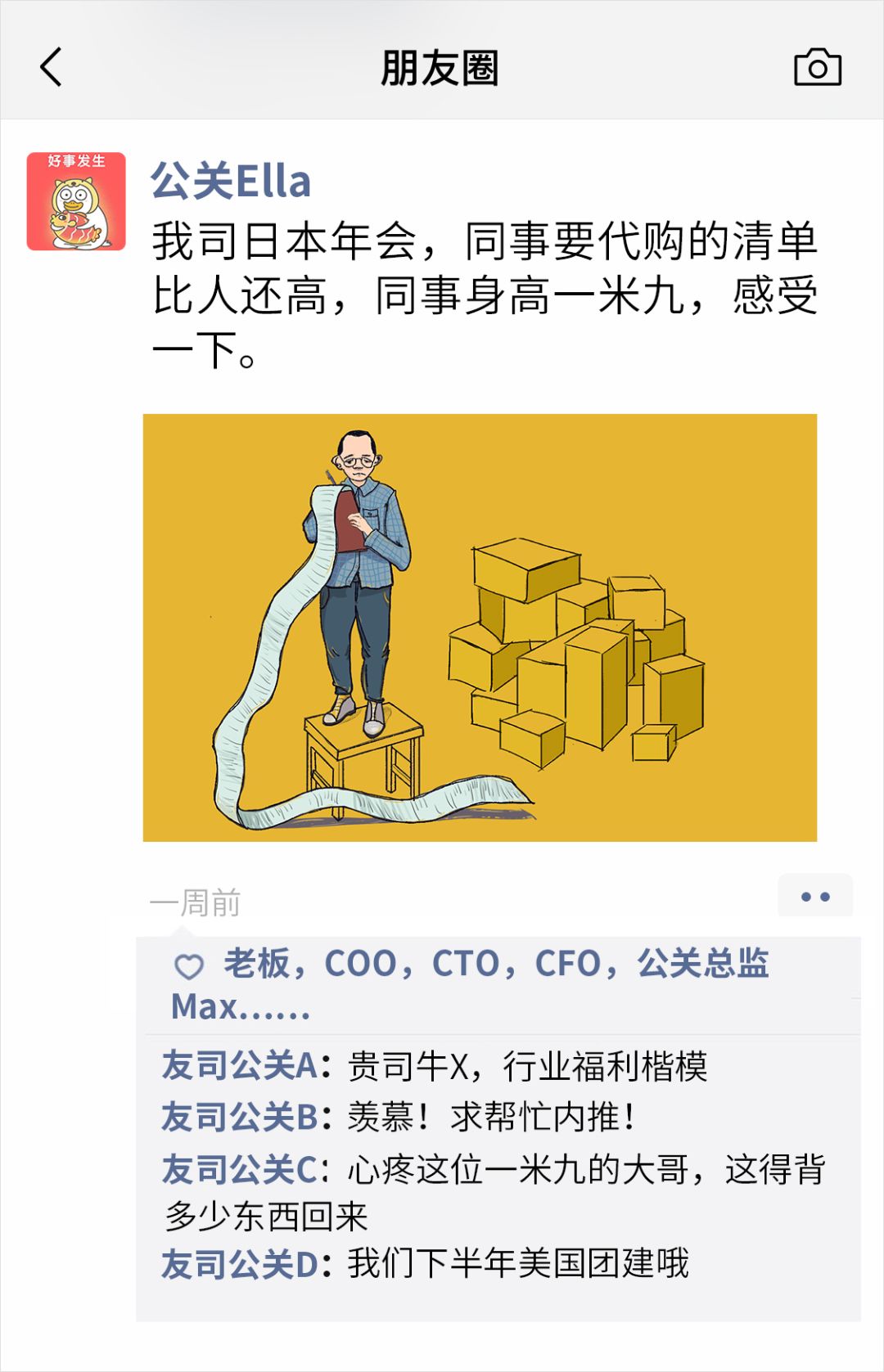The width and height of the screenshot is (884, 1372).
Task: Go back from the 朋友圈 page
Action: pos(52,67)
